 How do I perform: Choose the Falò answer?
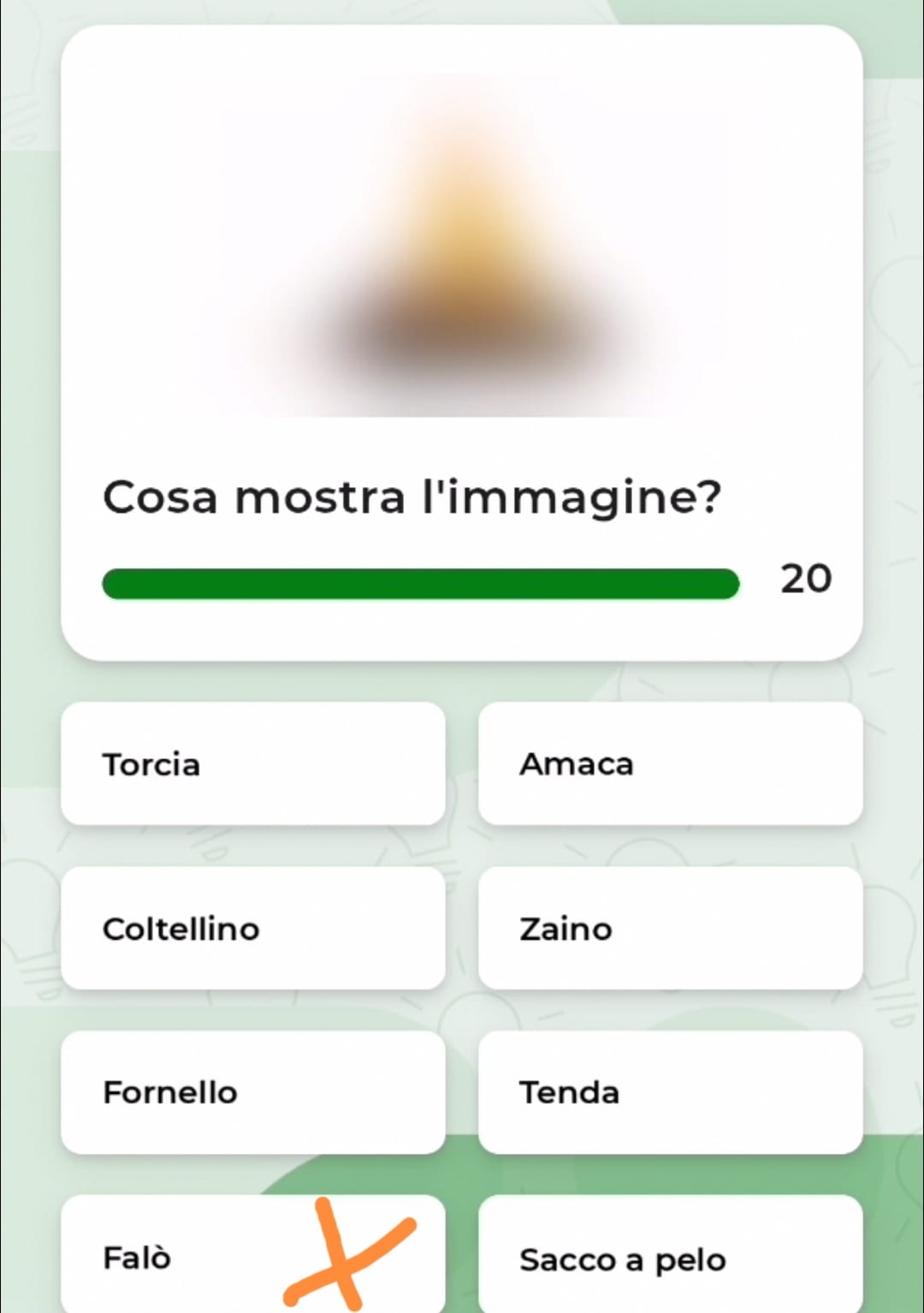click(188, 1257)
